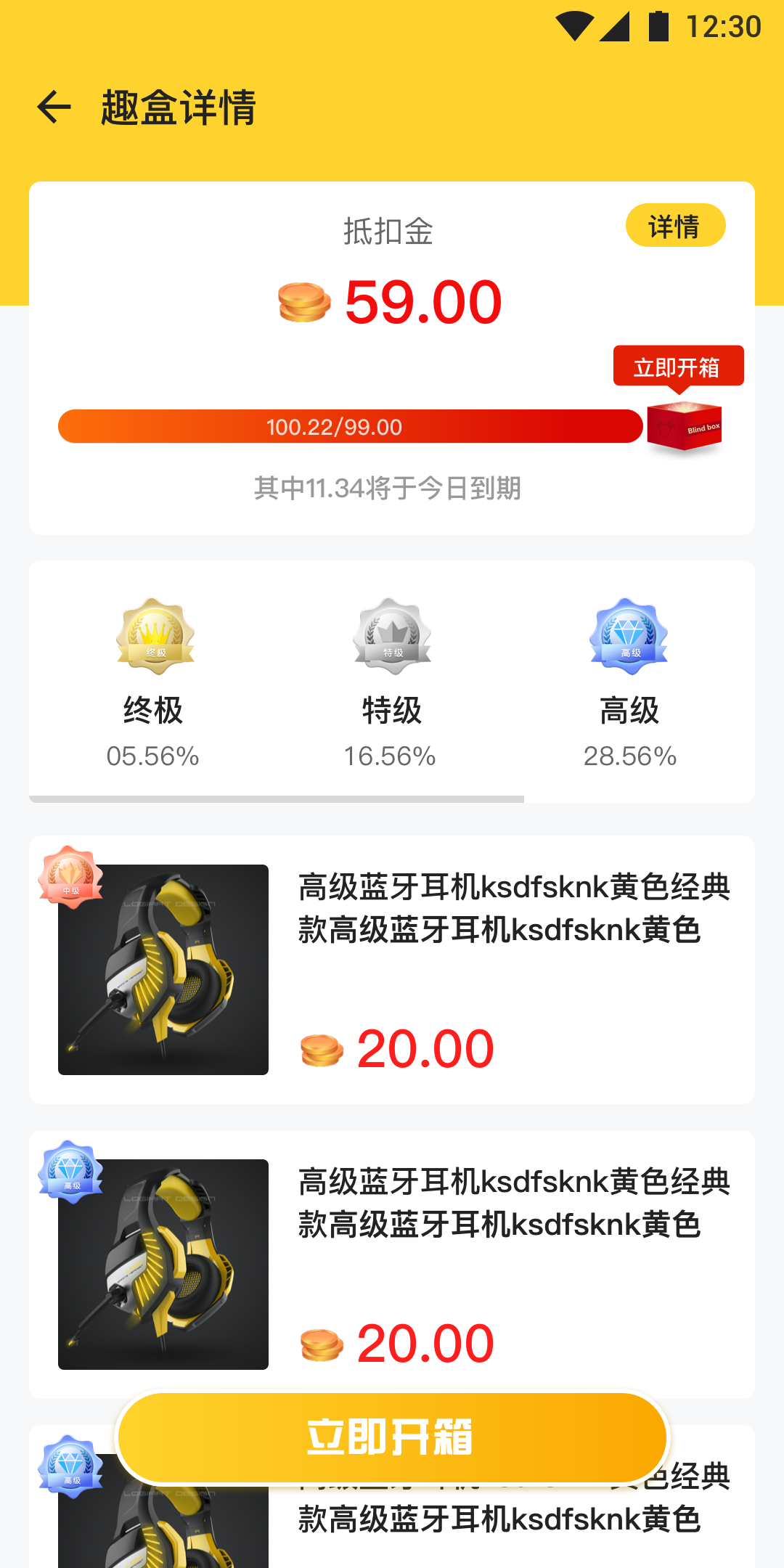The image size is (784, 1568).
Task: Tap the gray scroll indicator under rarity levels
Action: point(276,799)
